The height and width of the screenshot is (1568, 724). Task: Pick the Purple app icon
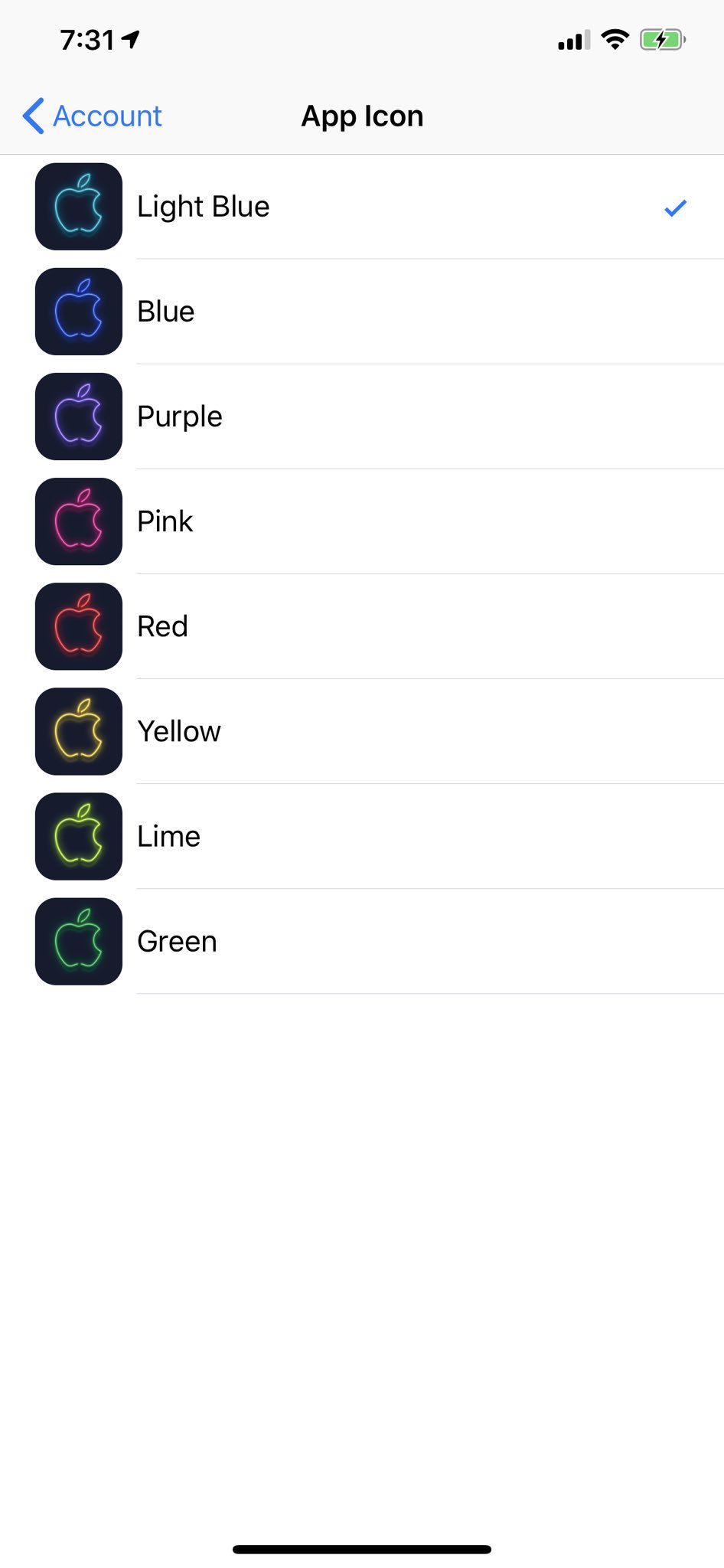[x=362, y=416]
